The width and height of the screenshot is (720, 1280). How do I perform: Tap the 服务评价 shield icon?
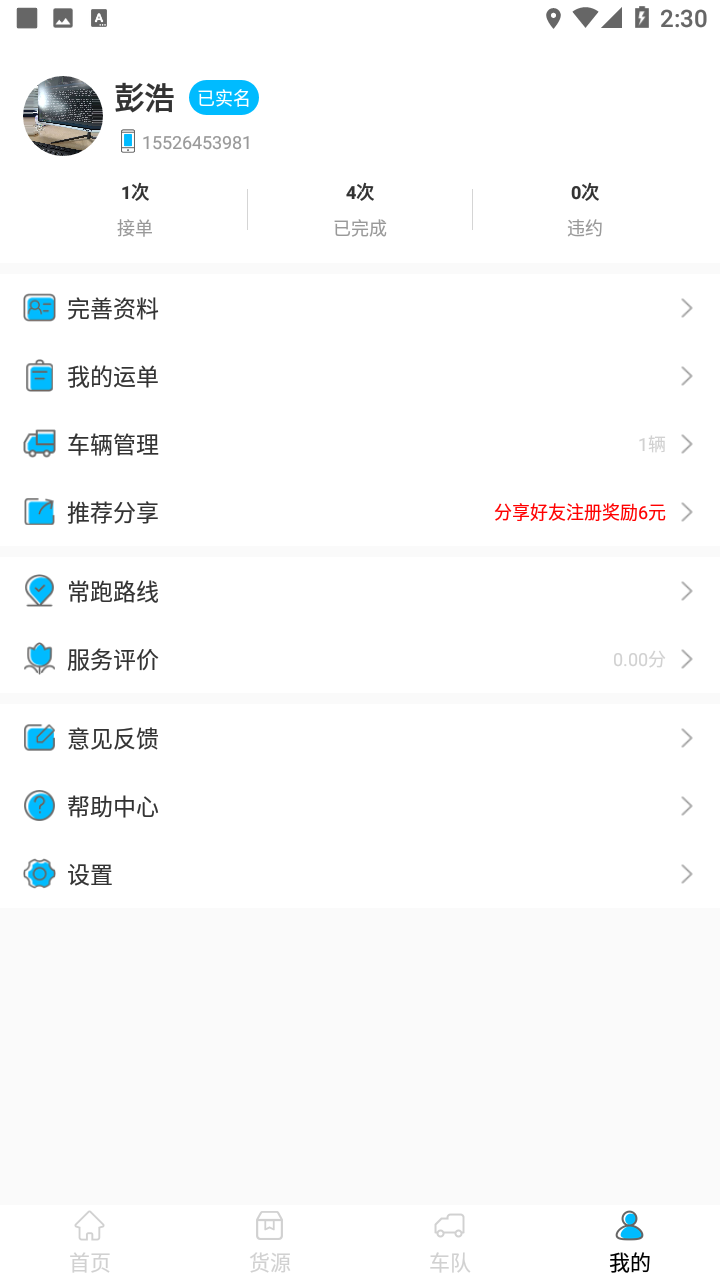39,659
